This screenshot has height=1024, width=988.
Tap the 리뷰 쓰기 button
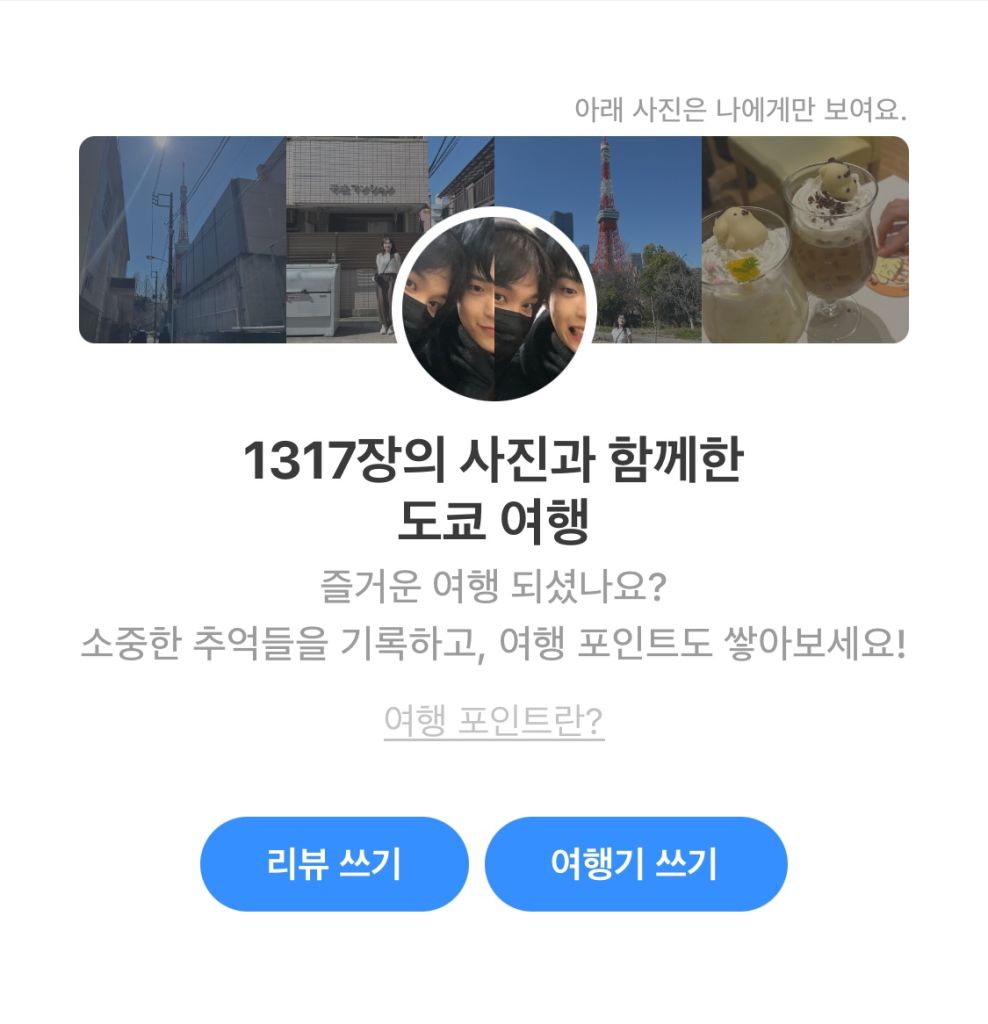334,864
